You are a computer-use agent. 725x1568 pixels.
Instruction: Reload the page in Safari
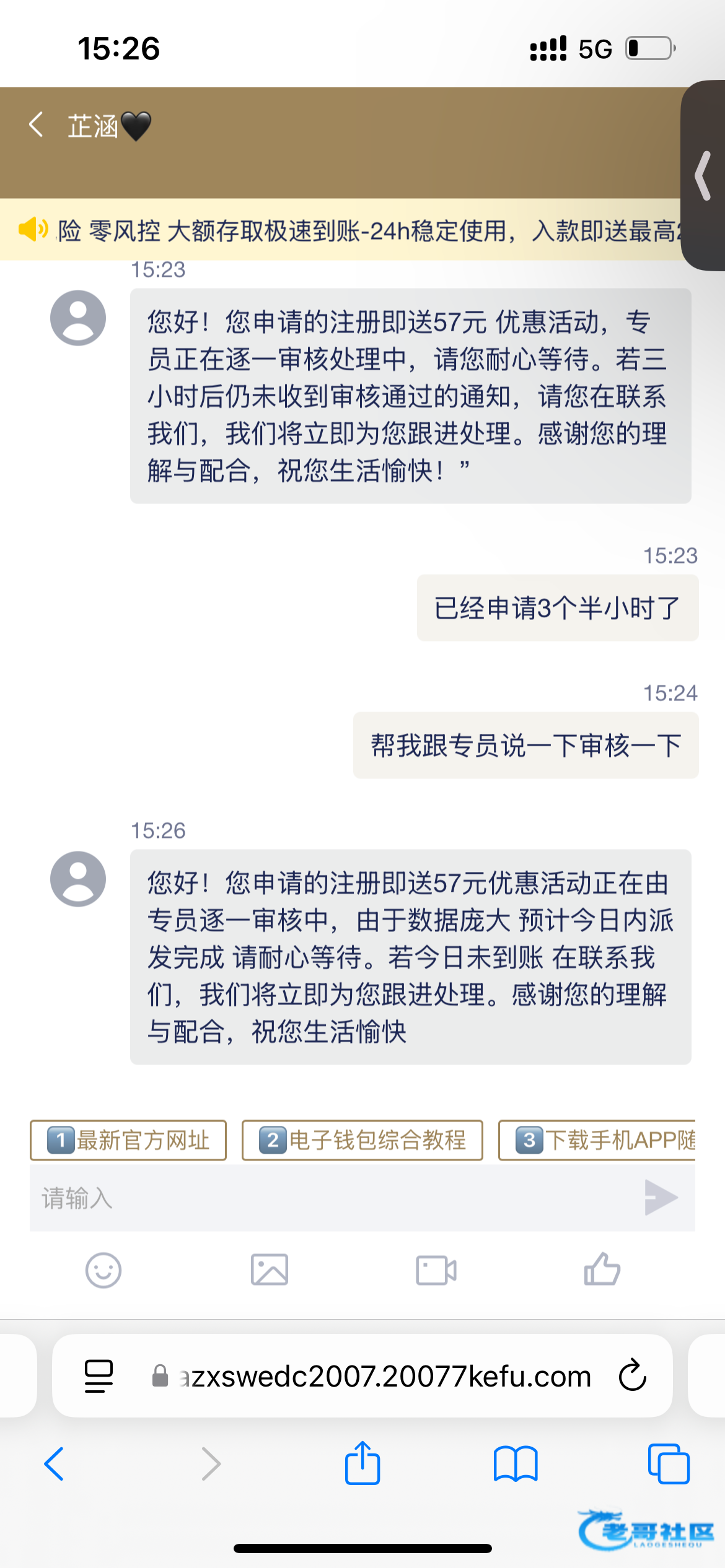[633, 1375]
